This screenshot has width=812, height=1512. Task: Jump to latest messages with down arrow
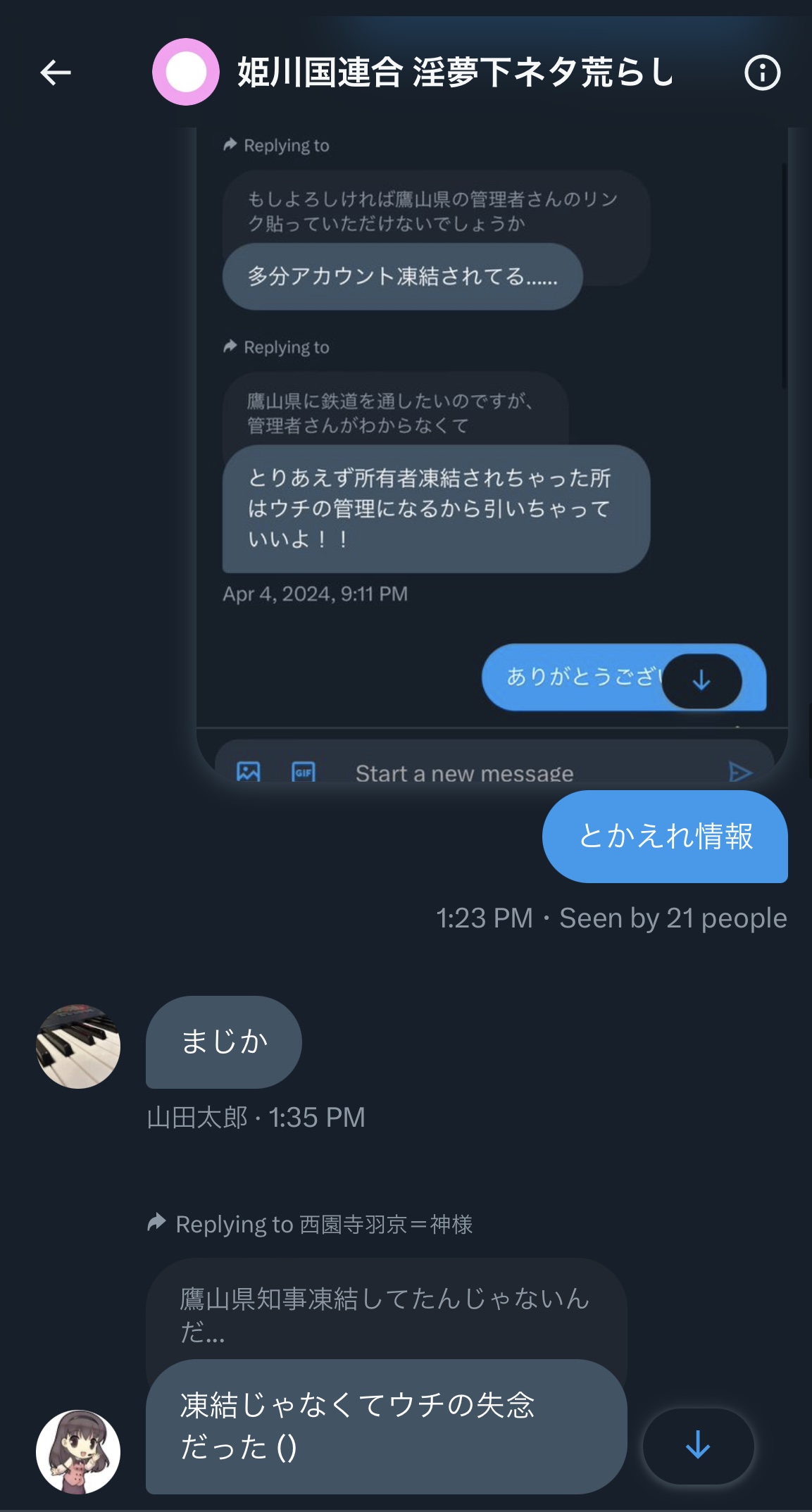[698, 1446]
